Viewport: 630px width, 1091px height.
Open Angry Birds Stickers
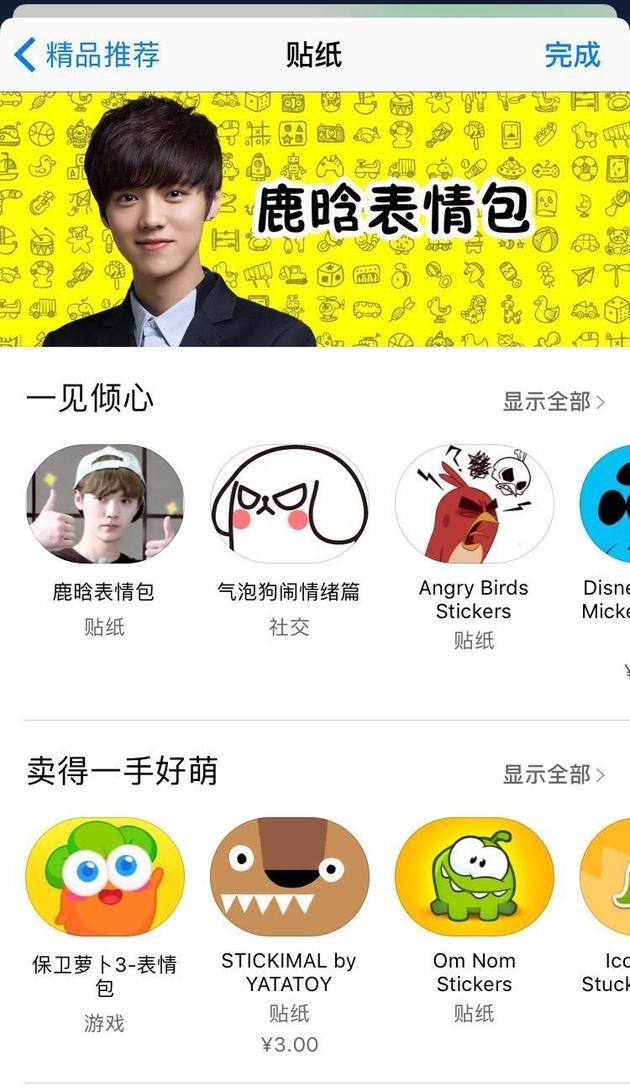point(474,505)
